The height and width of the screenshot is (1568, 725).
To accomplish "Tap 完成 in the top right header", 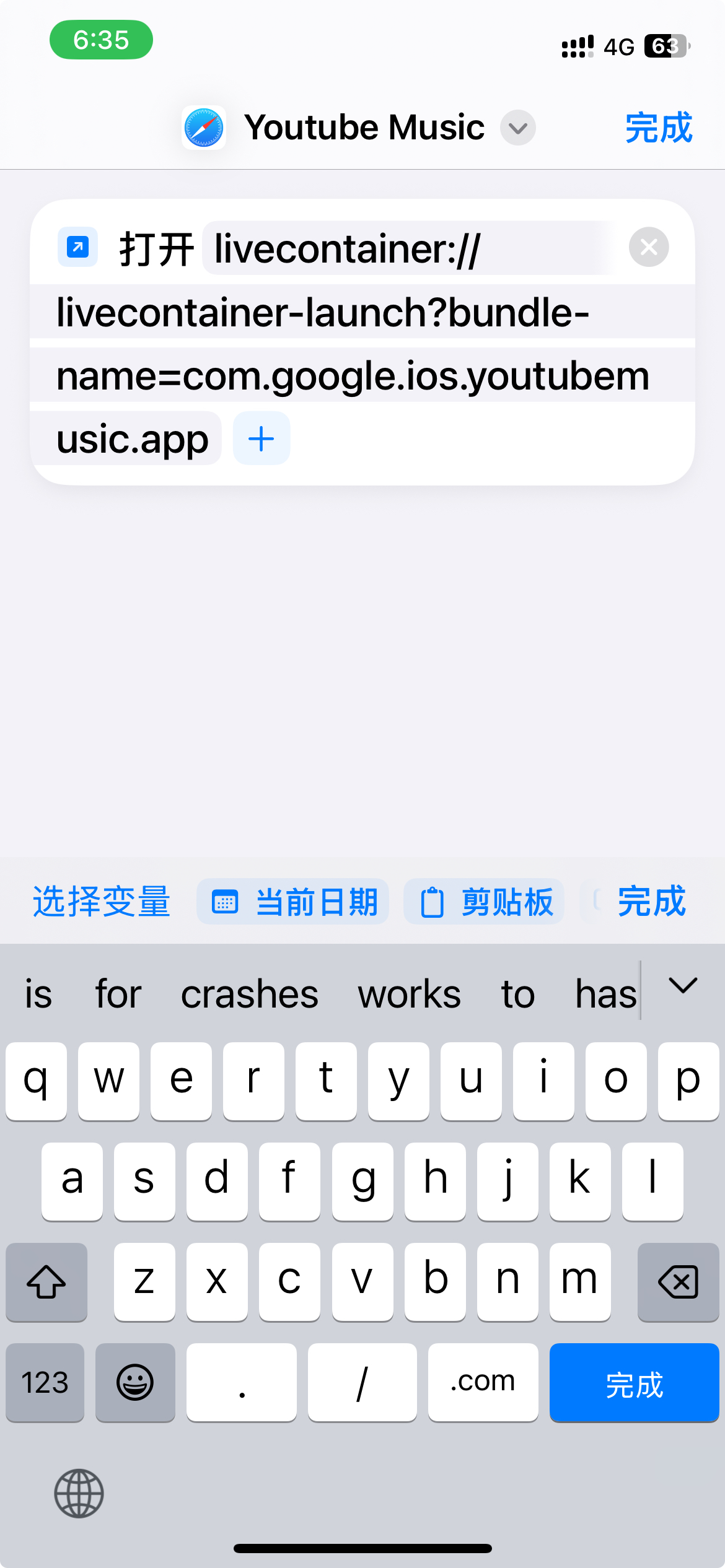I will tap(658, 128).
